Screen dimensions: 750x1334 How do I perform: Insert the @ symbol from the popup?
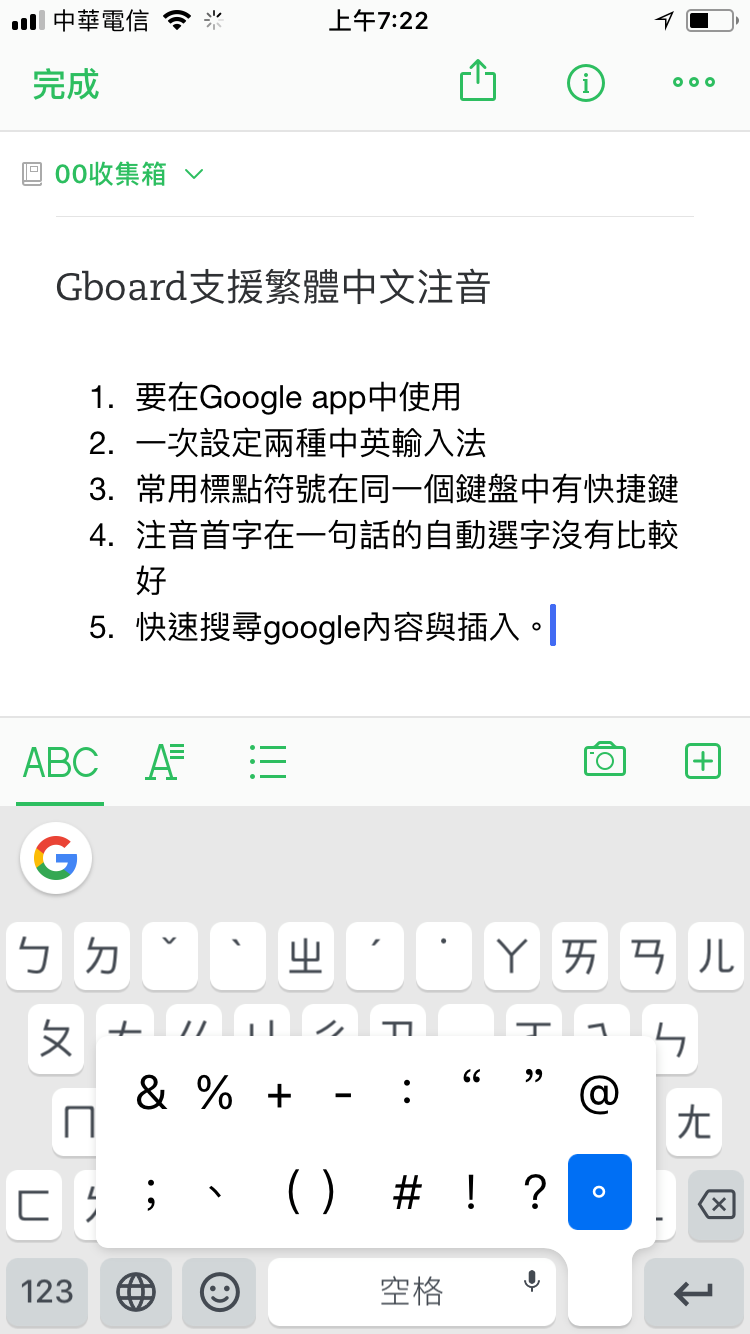(599, 1095)
